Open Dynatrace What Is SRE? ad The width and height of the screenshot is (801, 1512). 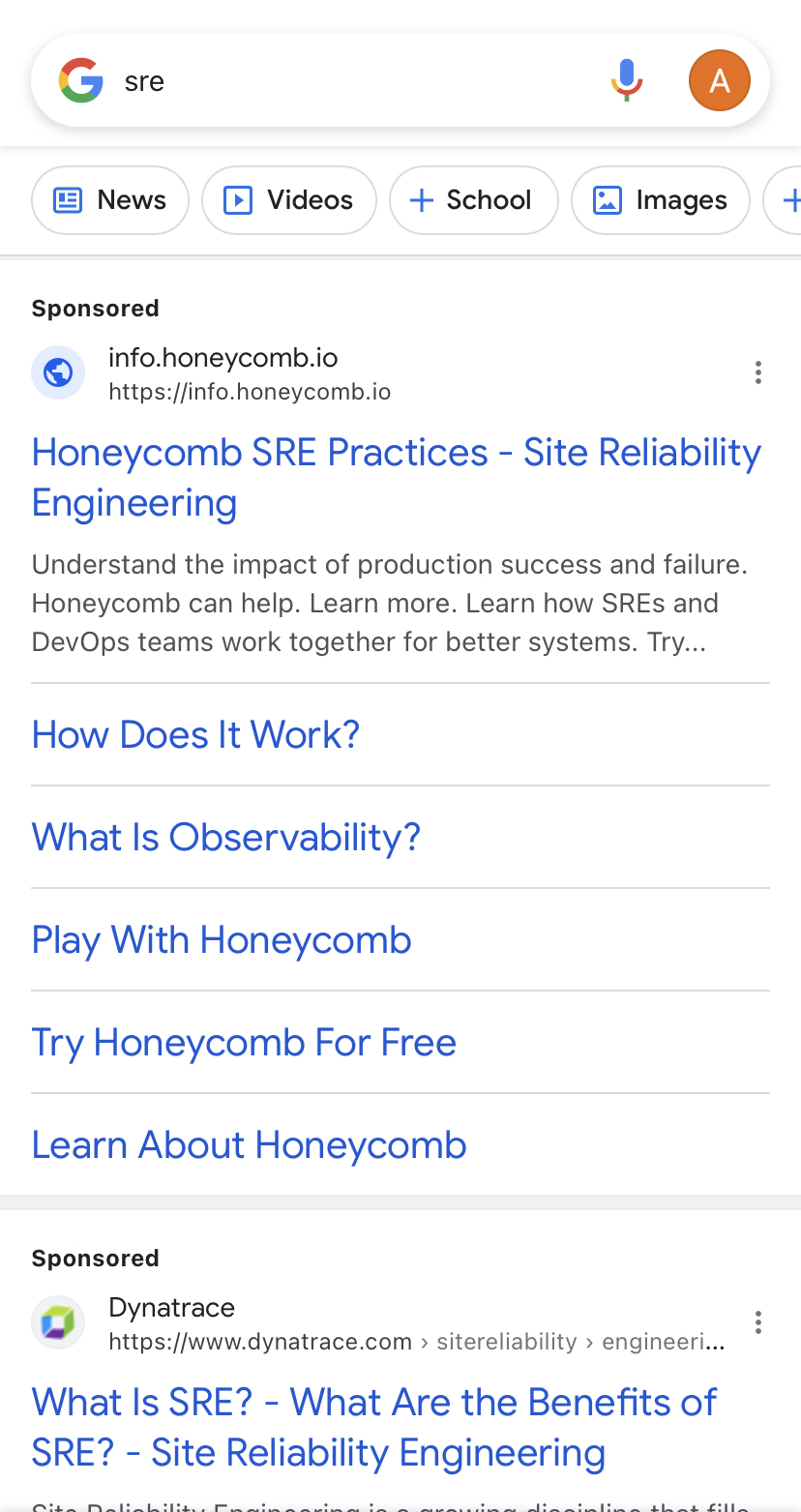point(374,1428)
